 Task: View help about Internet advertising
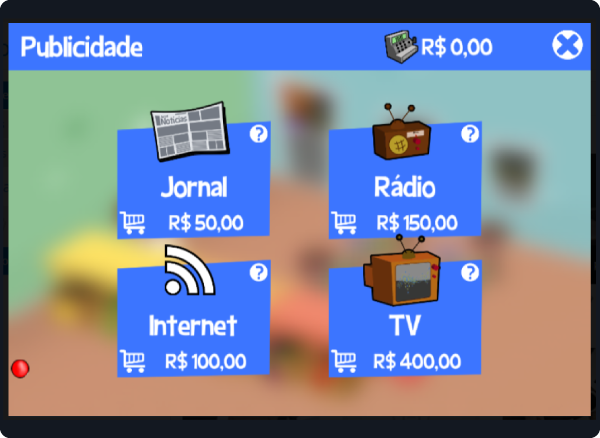pos(258,272)
